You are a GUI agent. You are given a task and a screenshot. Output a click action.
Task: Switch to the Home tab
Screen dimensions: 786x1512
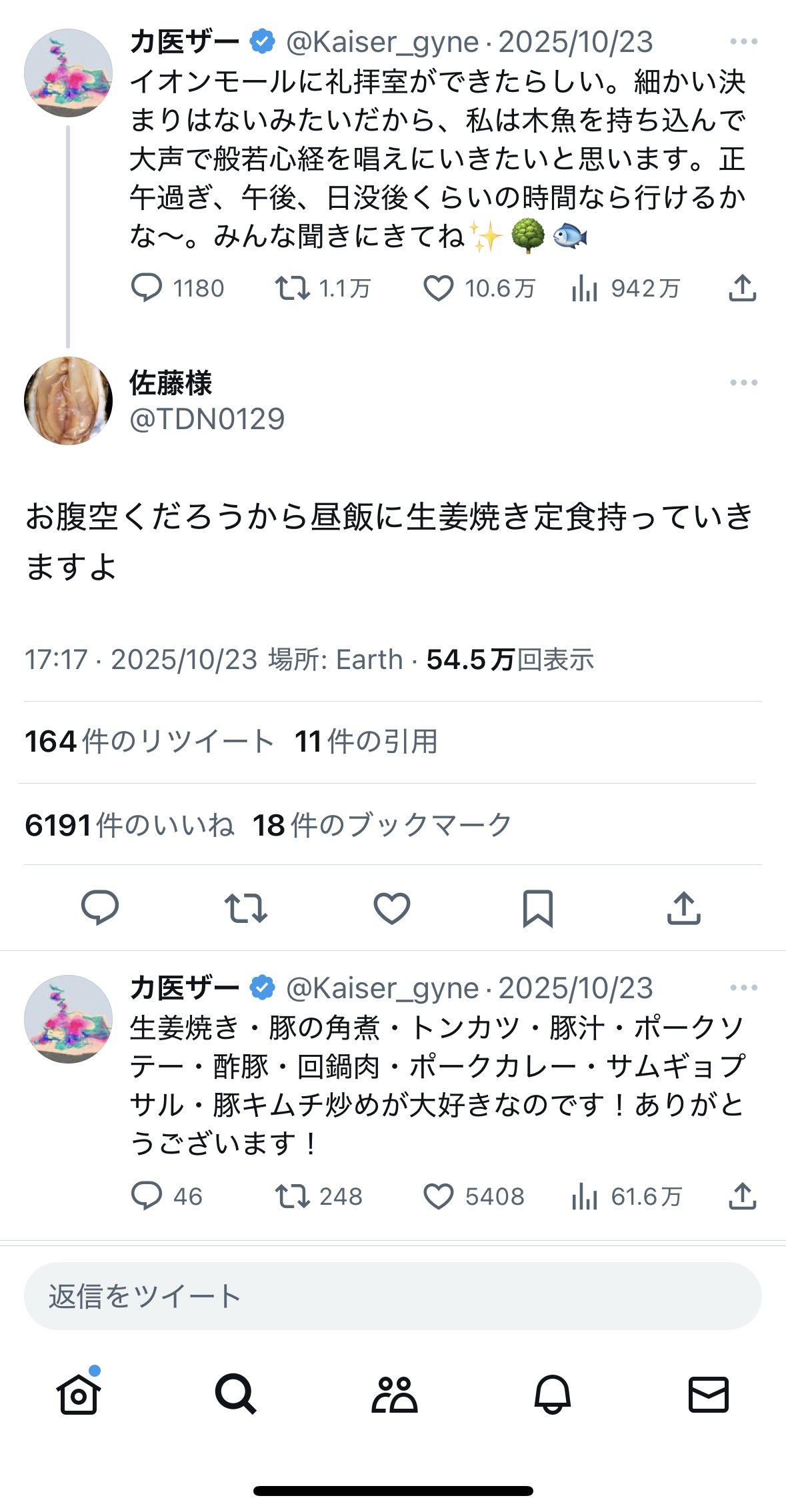79,1394
